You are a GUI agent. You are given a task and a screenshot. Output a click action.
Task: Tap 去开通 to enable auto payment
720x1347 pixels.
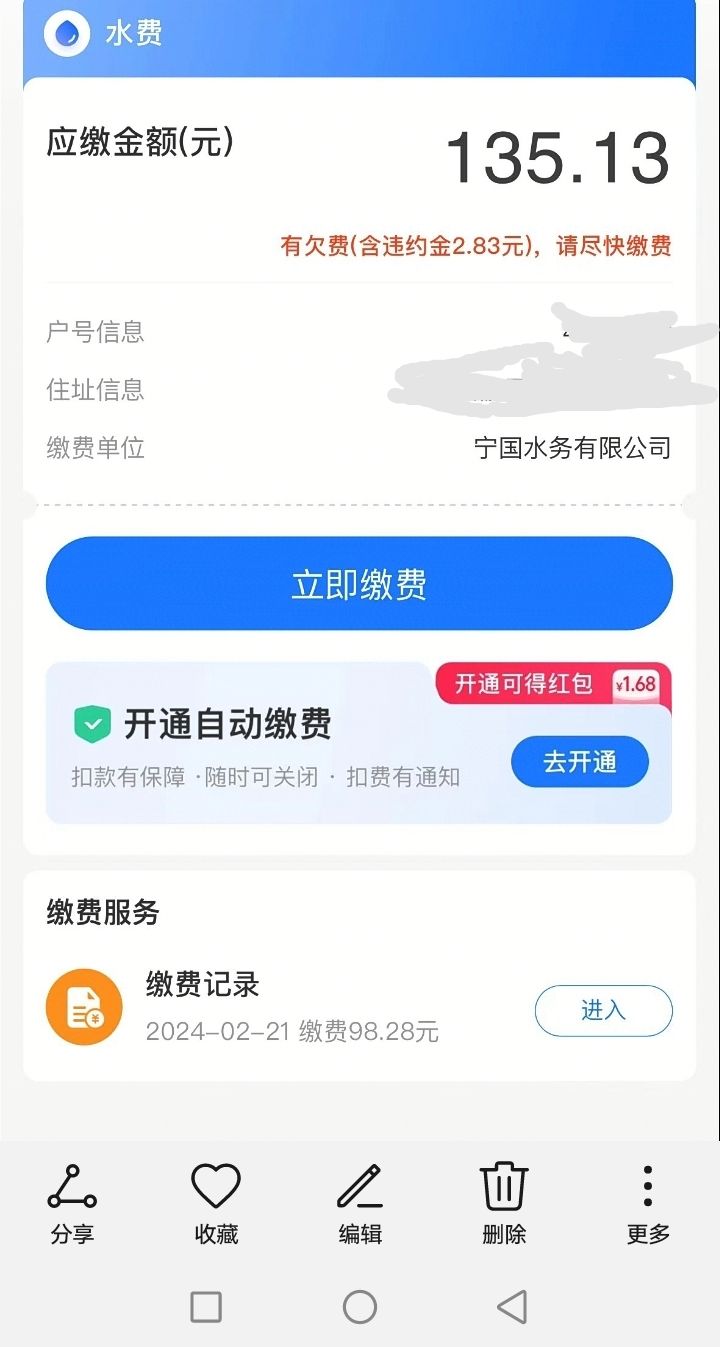click(580, 762)
